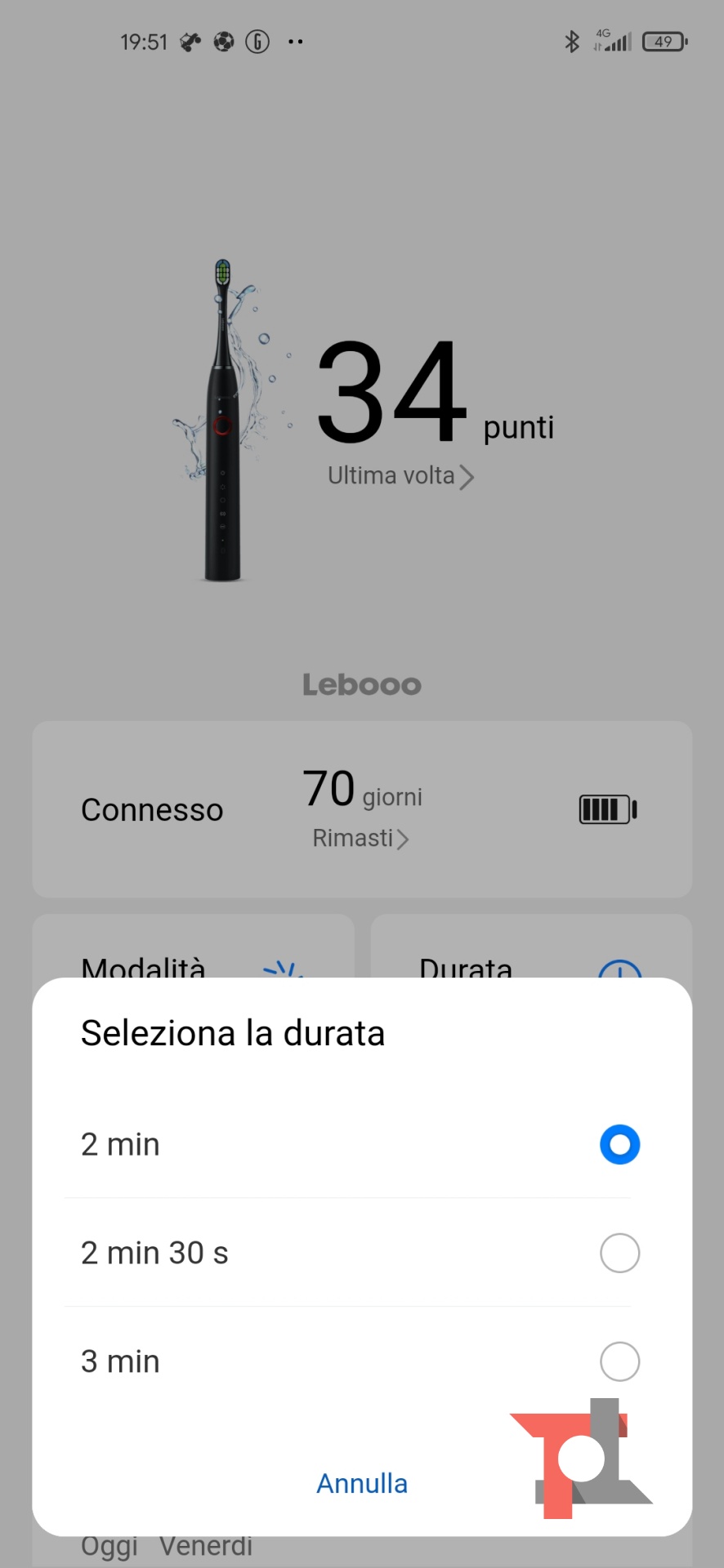Choose the 2 min 30 s duration

[619, 1253]
